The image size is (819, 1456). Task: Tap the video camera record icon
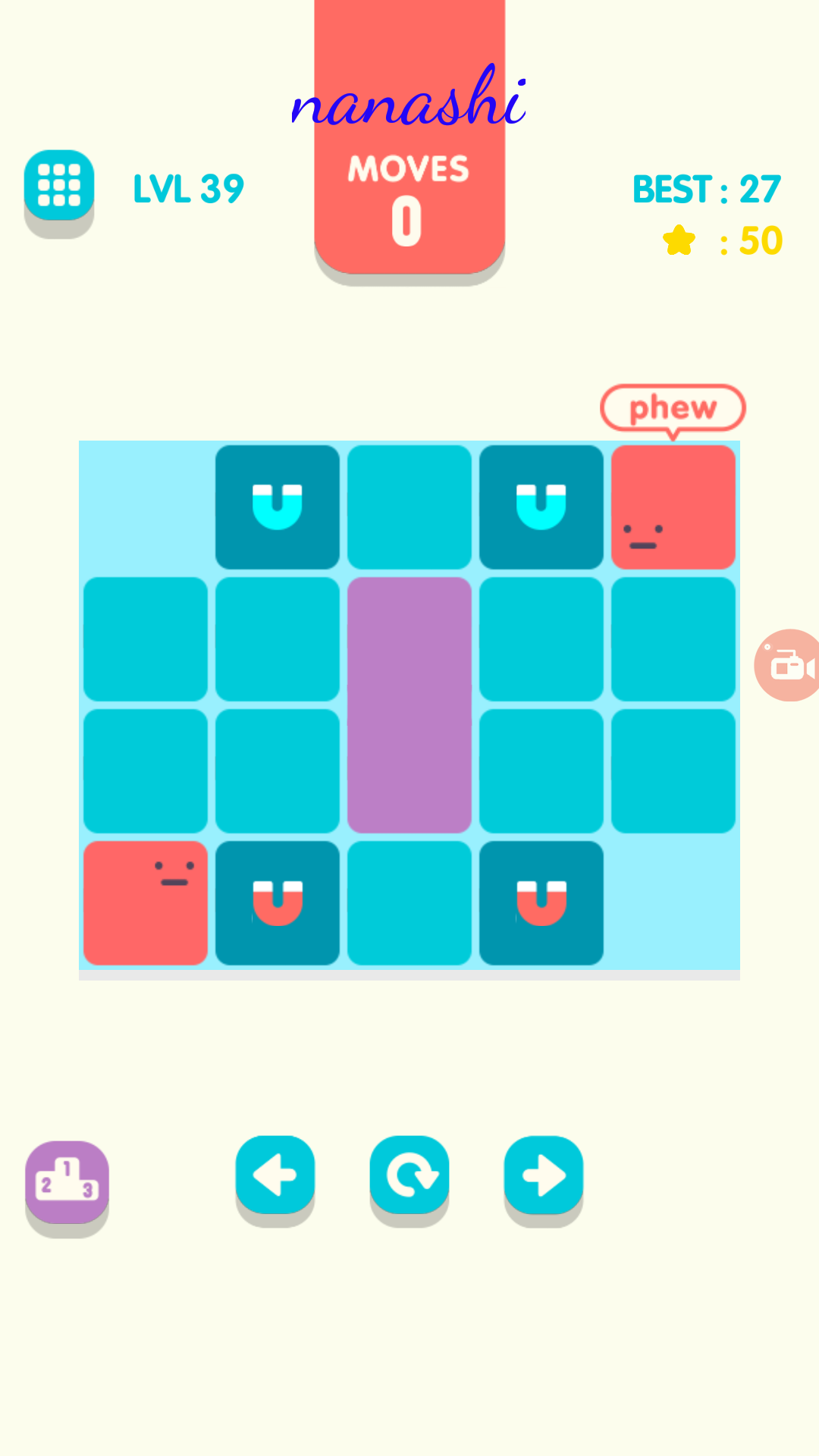[x=789, y=665]
